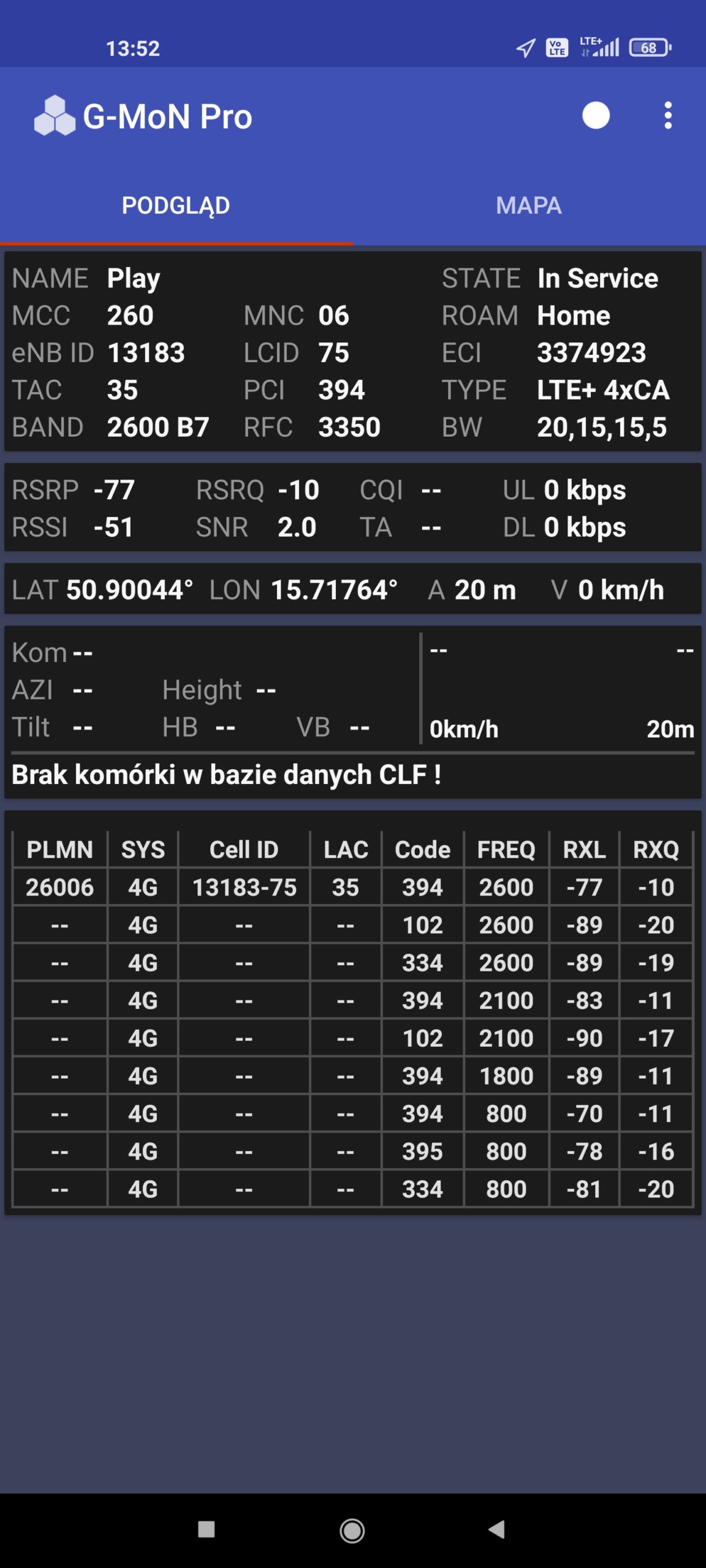The image size is (706, 1568).
Task: Tap the white record circle icon
Action: pyautogui.click(x=596, y=115)
